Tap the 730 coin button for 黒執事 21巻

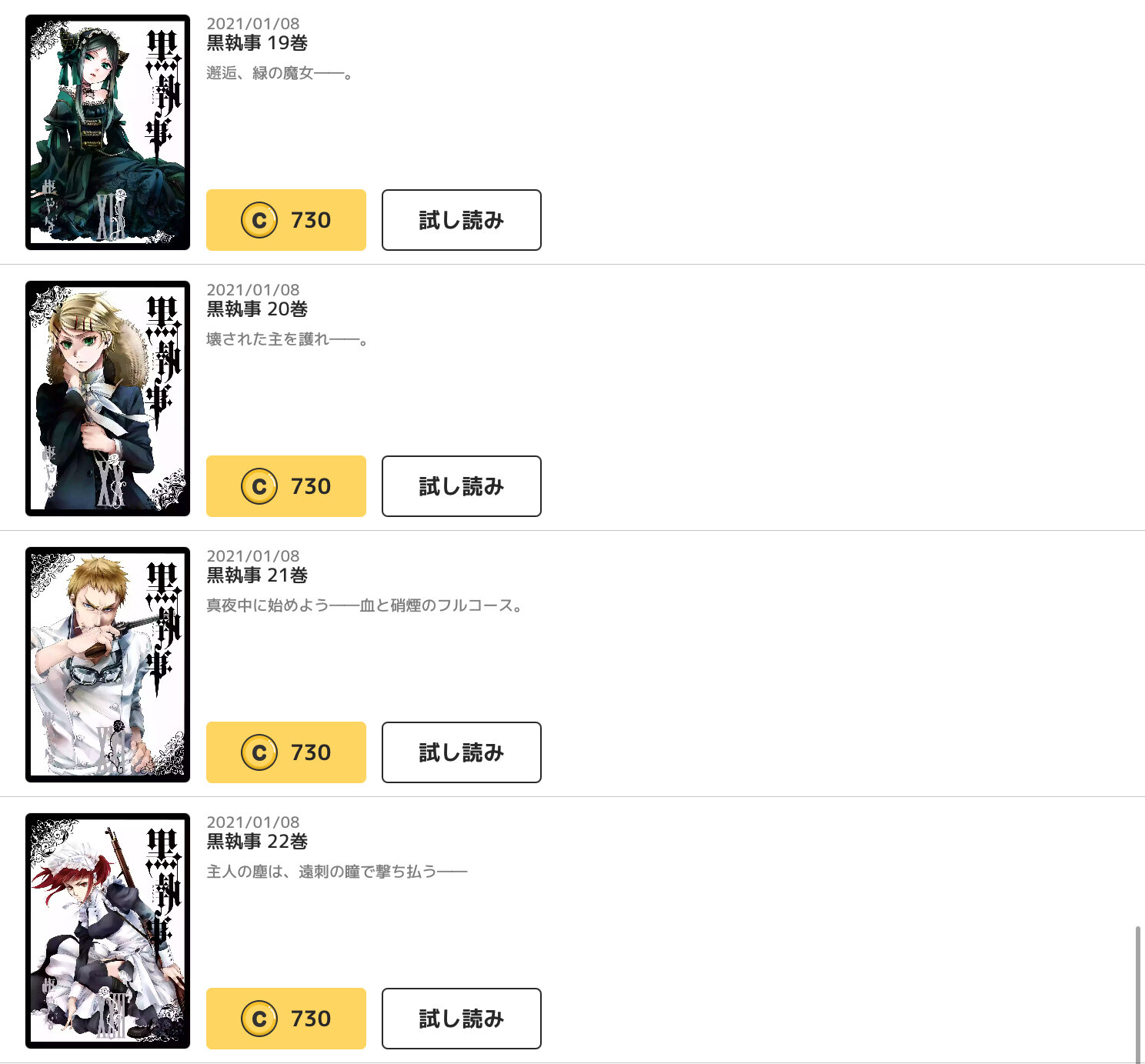tap(285, 752)
